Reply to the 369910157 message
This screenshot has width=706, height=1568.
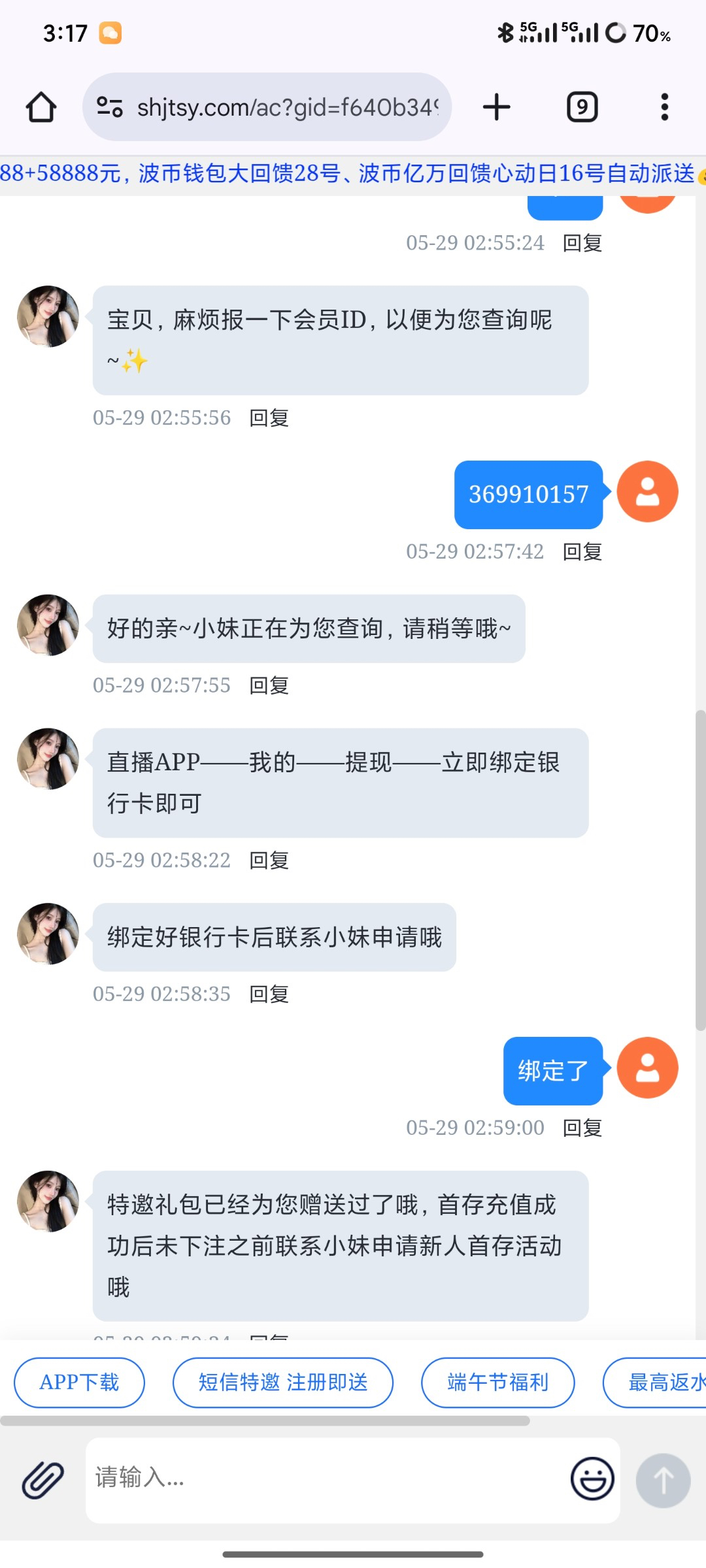coord(582,552)
